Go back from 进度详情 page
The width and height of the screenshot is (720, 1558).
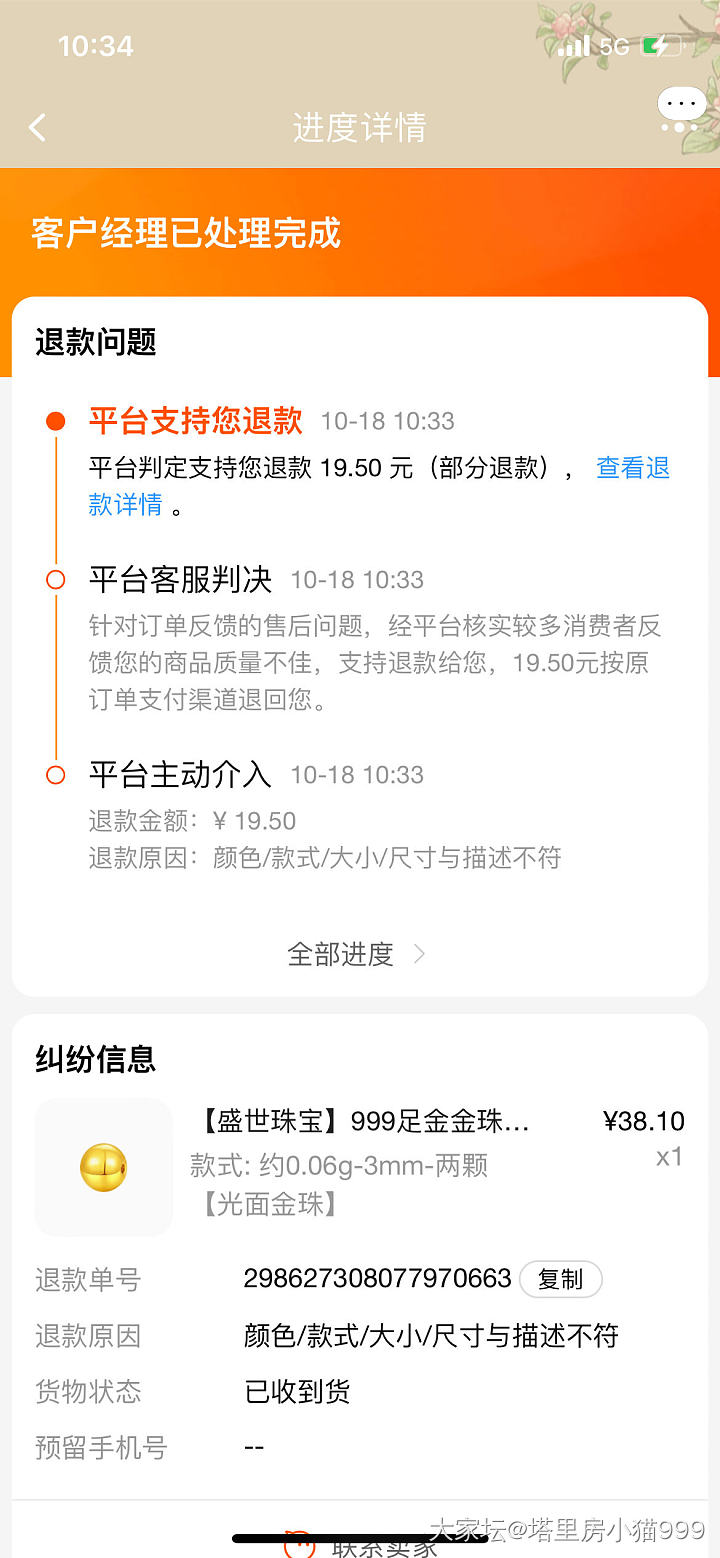(x=38, y=127)
